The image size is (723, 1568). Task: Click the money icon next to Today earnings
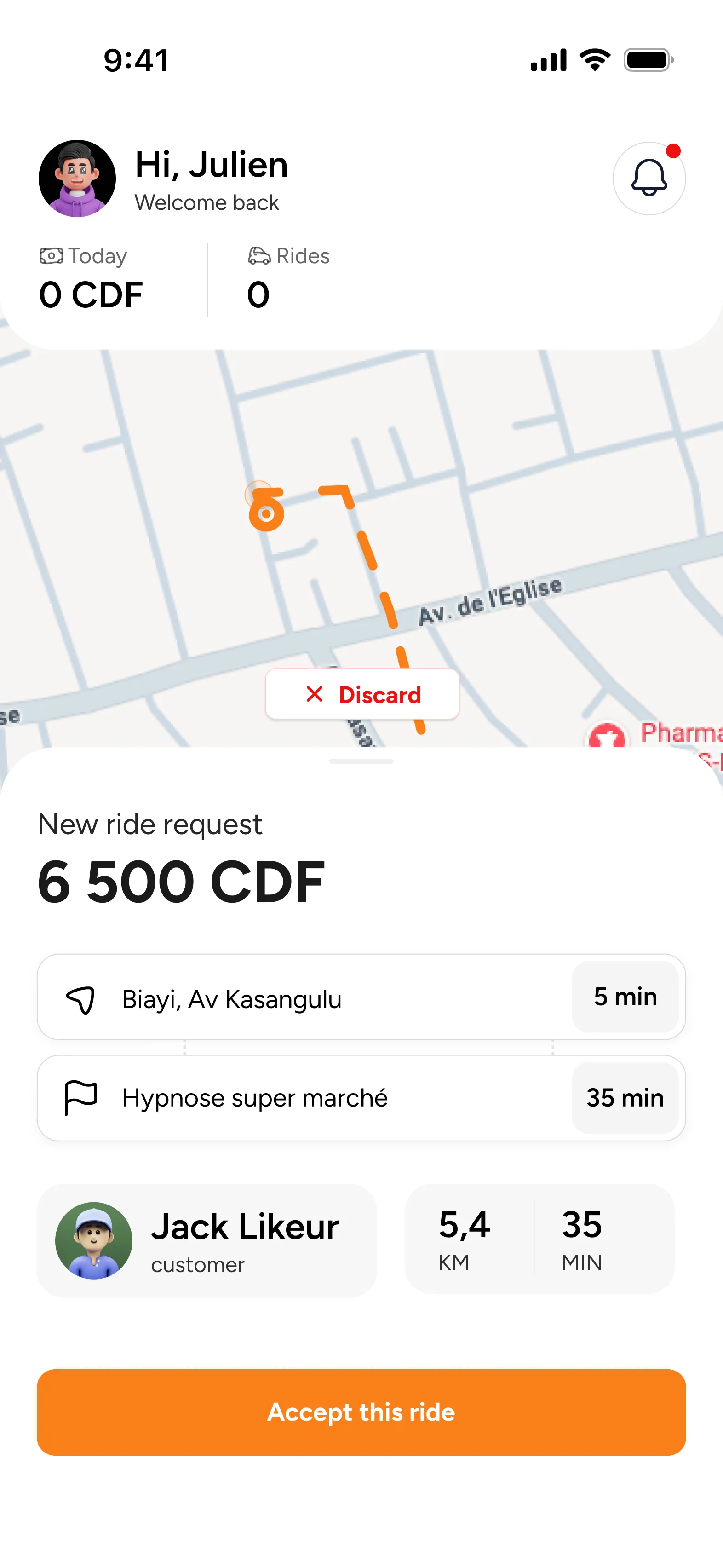point(52,256)
